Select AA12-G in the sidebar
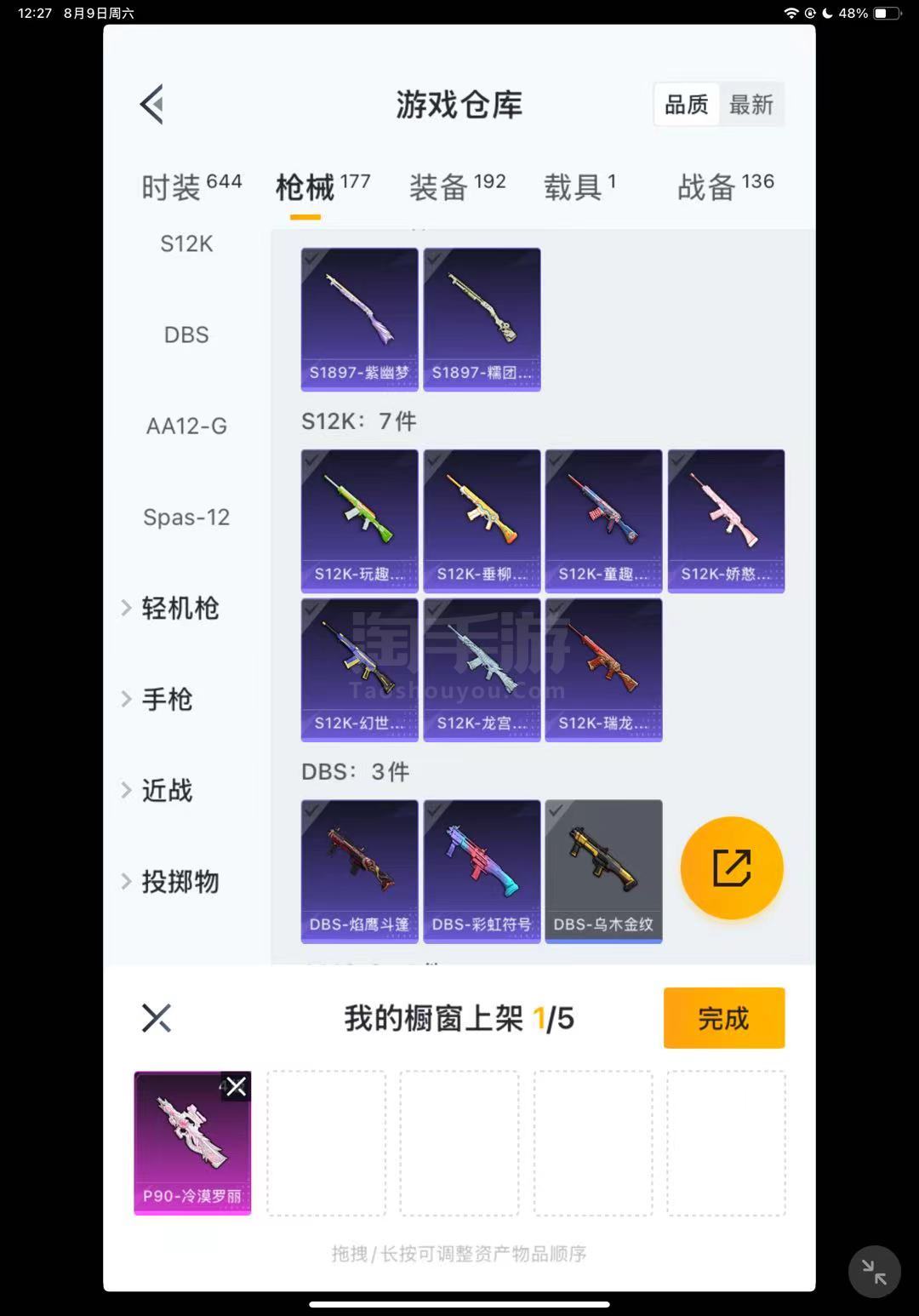This screenshot has width=919, height=1316. pyautogui.click(x=186, y=426)
